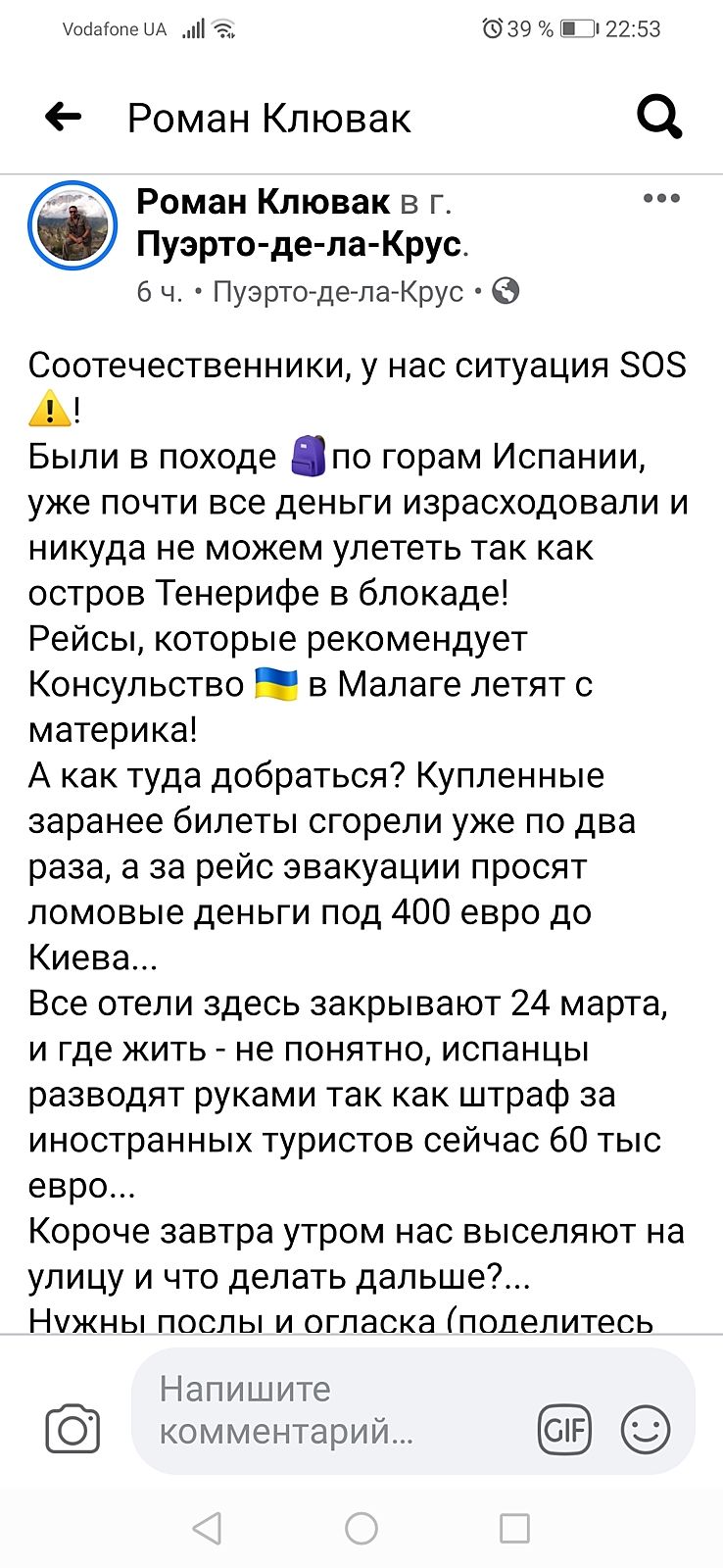Open author name link Роман Клювак

263,201
